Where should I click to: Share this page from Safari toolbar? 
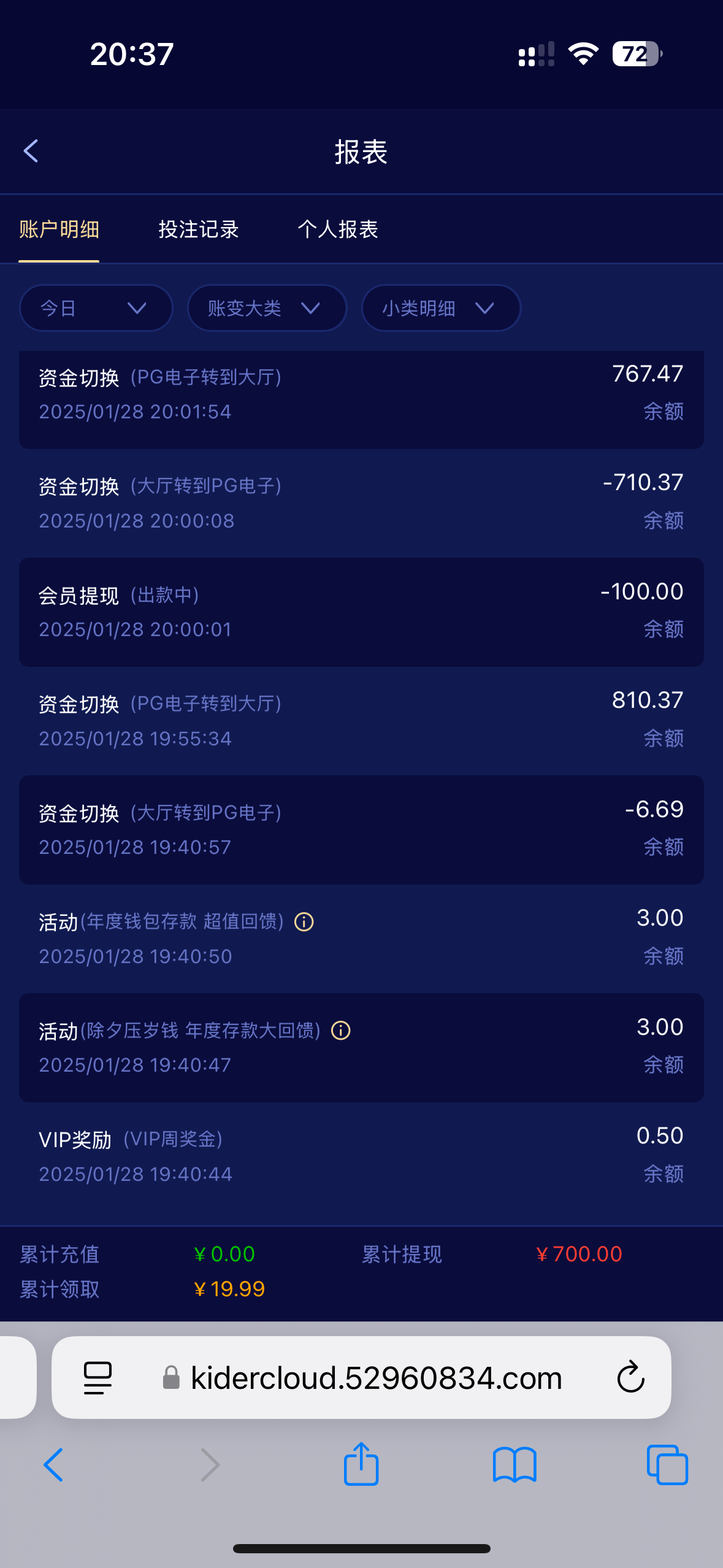pos(361,1464)
